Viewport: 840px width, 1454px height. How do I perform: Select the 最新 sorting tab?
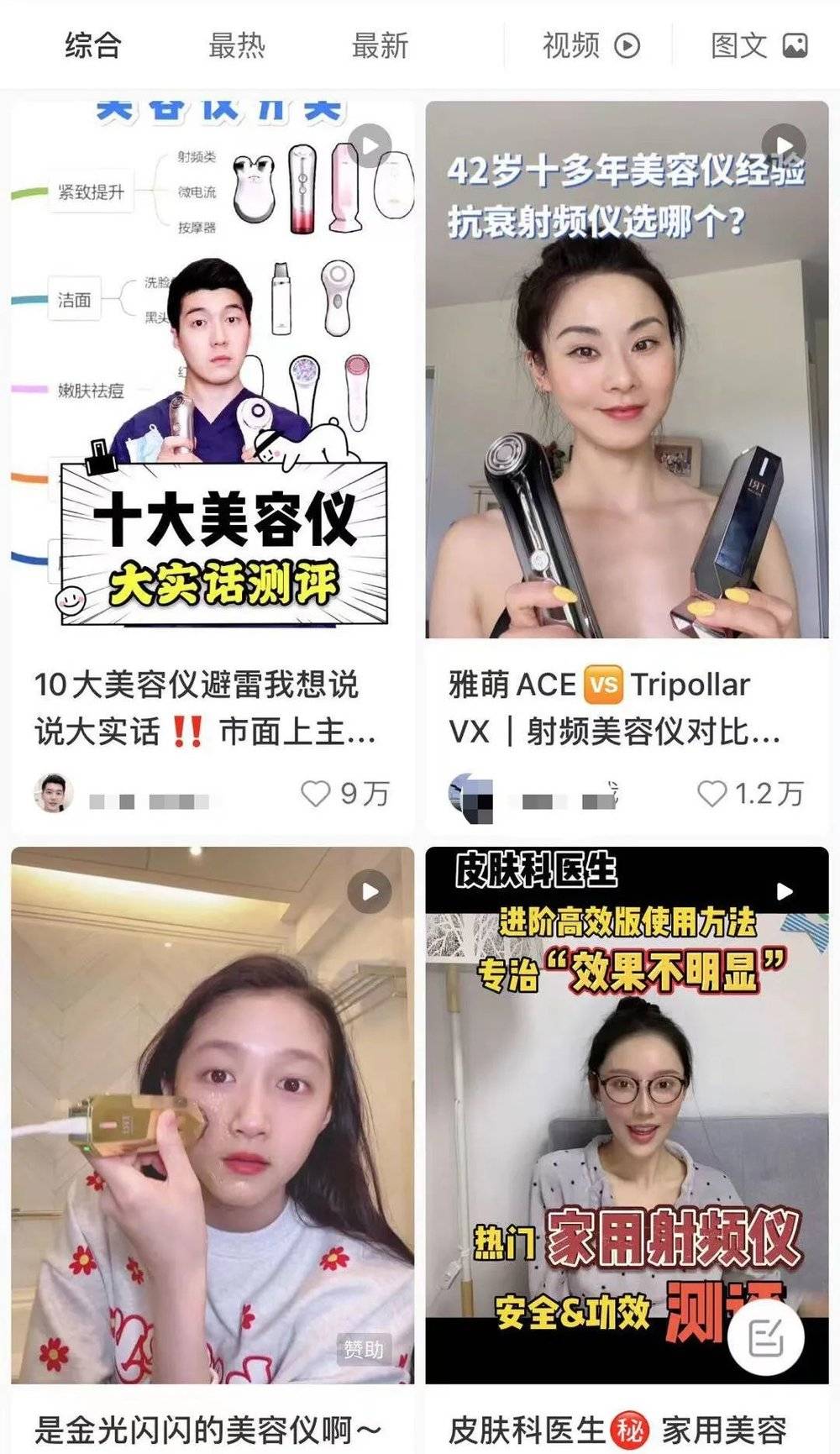click(380, 45)
